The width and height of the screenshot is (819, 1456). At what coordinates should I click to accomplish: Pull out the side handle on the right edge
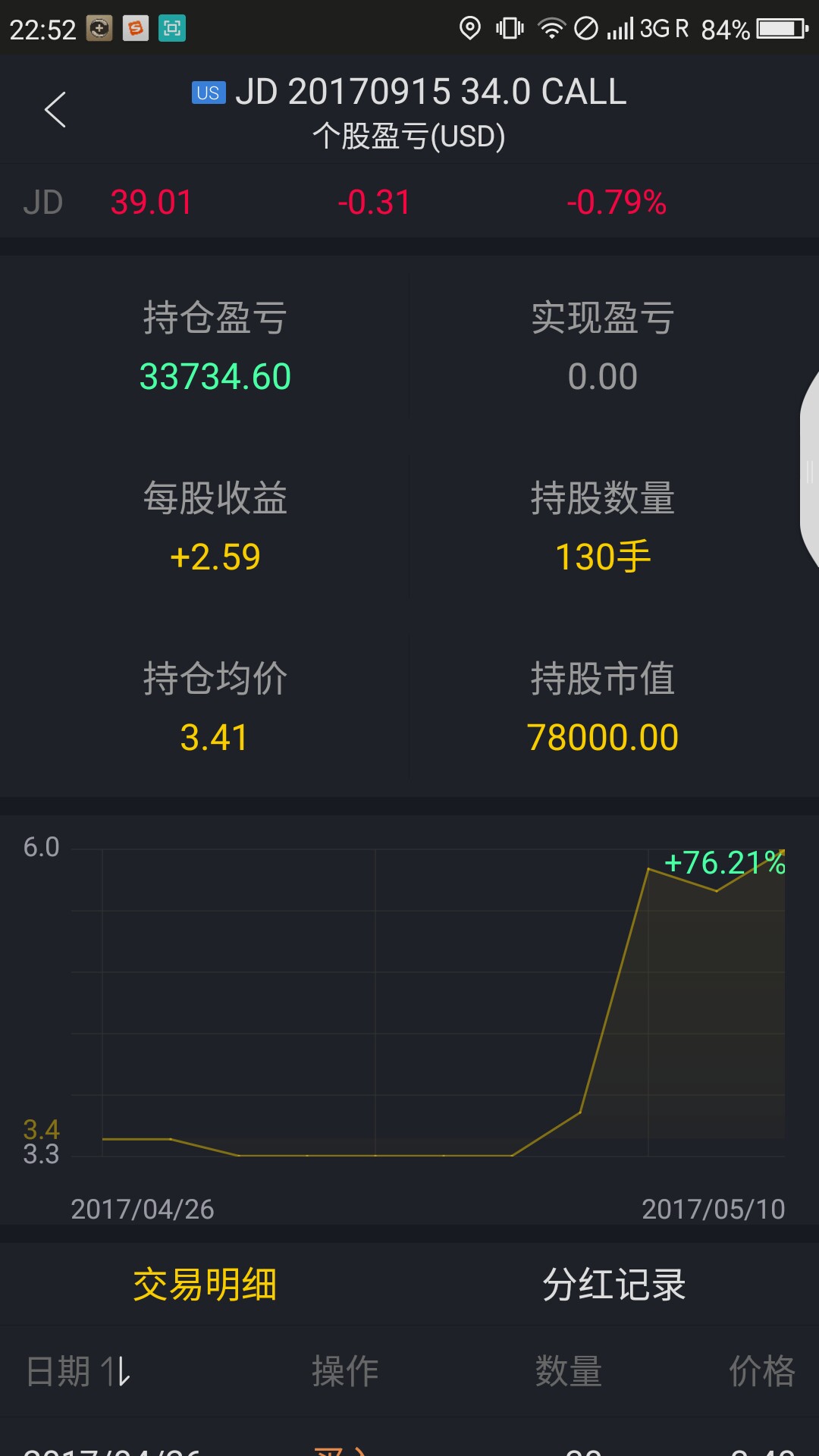[x=808, y=472]
